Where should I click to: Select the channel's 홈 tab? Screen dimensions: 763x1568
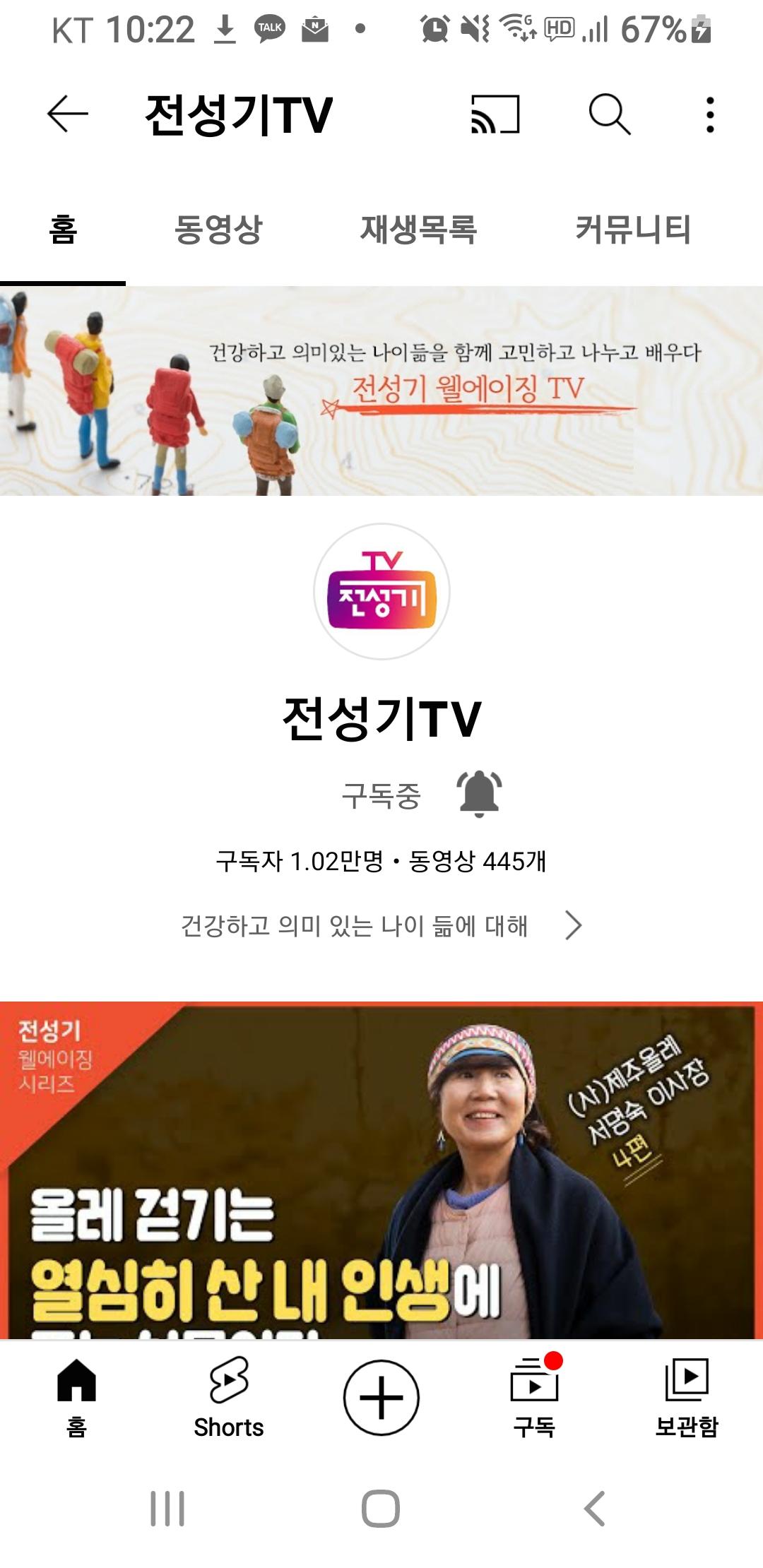(63, 230)
